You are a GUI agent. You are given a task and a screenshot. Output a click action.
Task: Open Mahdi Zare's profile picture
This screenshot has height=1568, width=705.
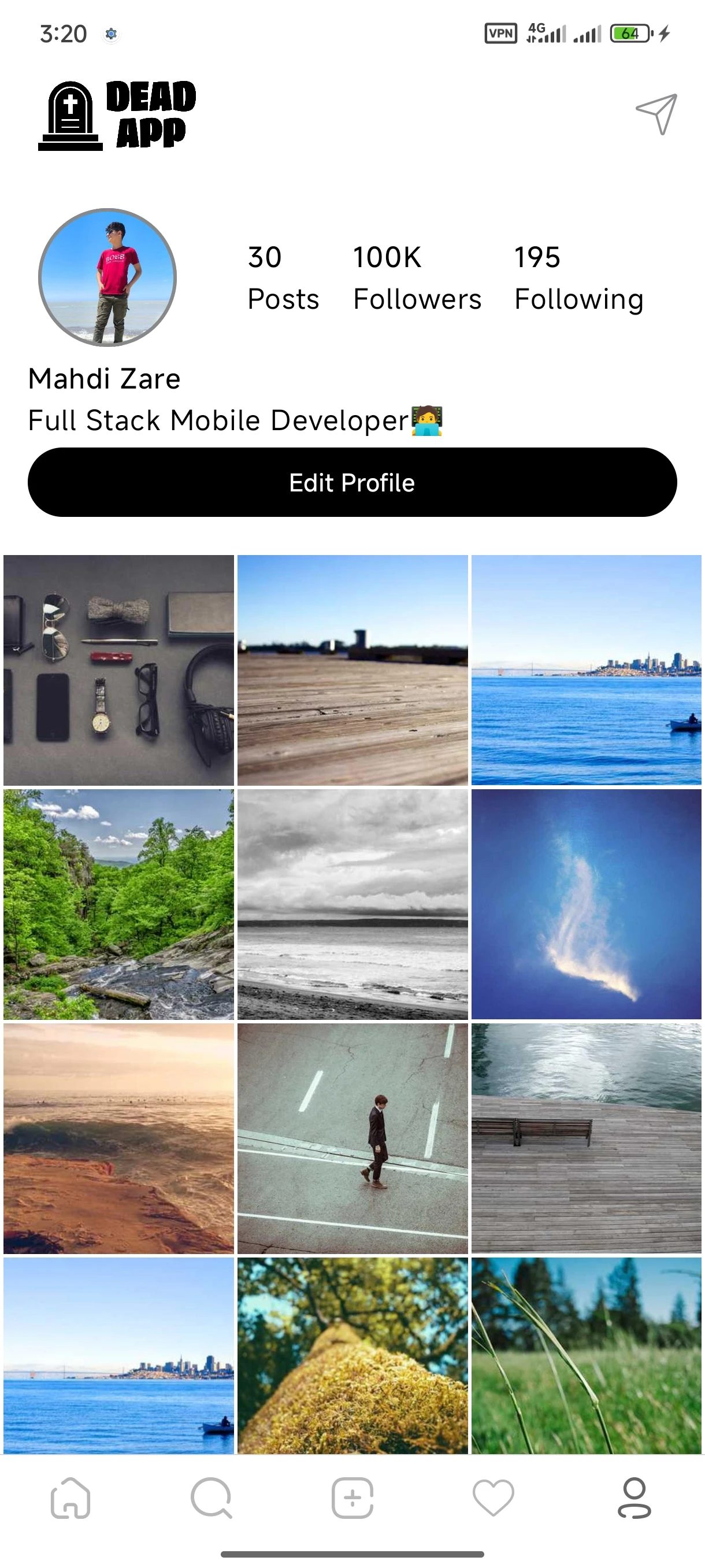click(107, 278)
